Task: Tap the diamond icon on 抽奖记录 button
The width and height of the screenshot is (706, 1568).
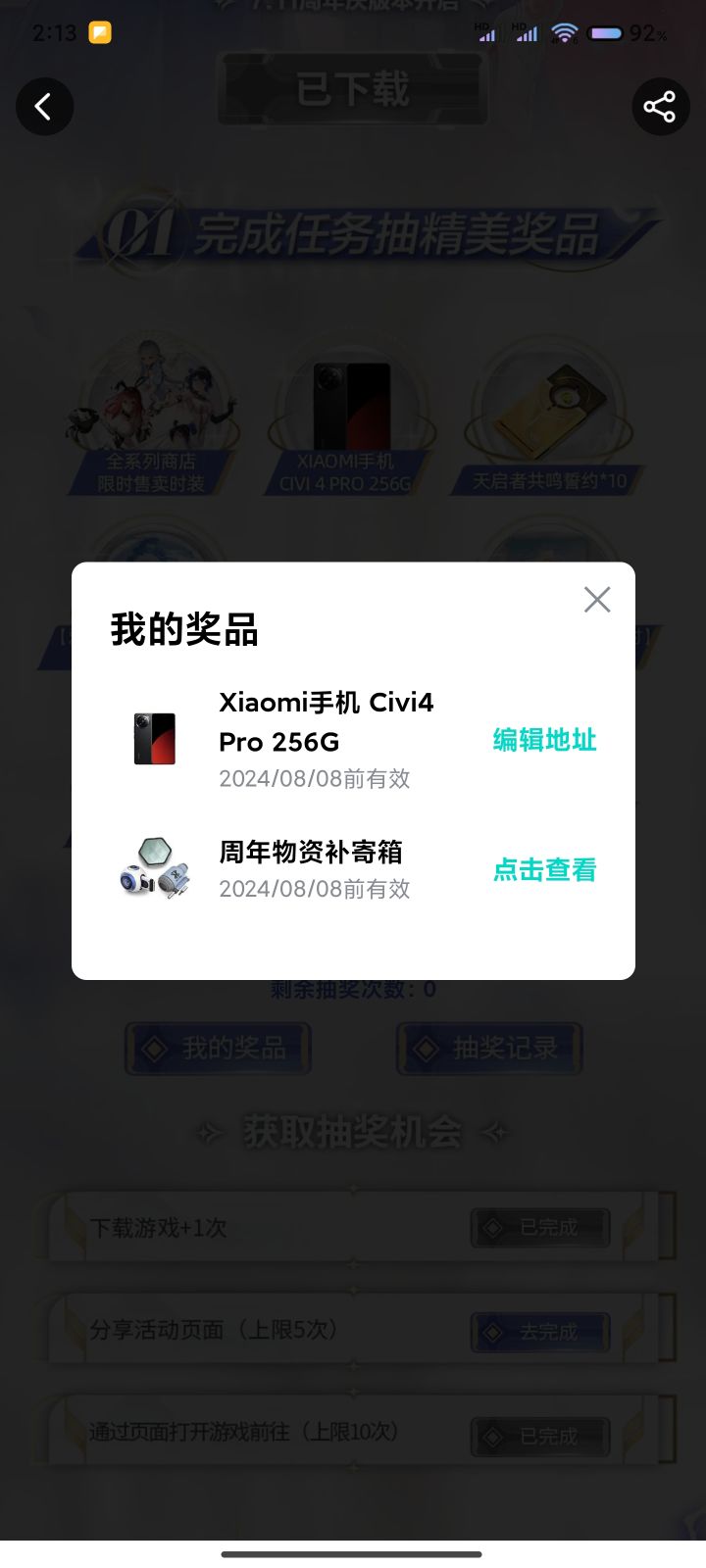Action: 429,1048
